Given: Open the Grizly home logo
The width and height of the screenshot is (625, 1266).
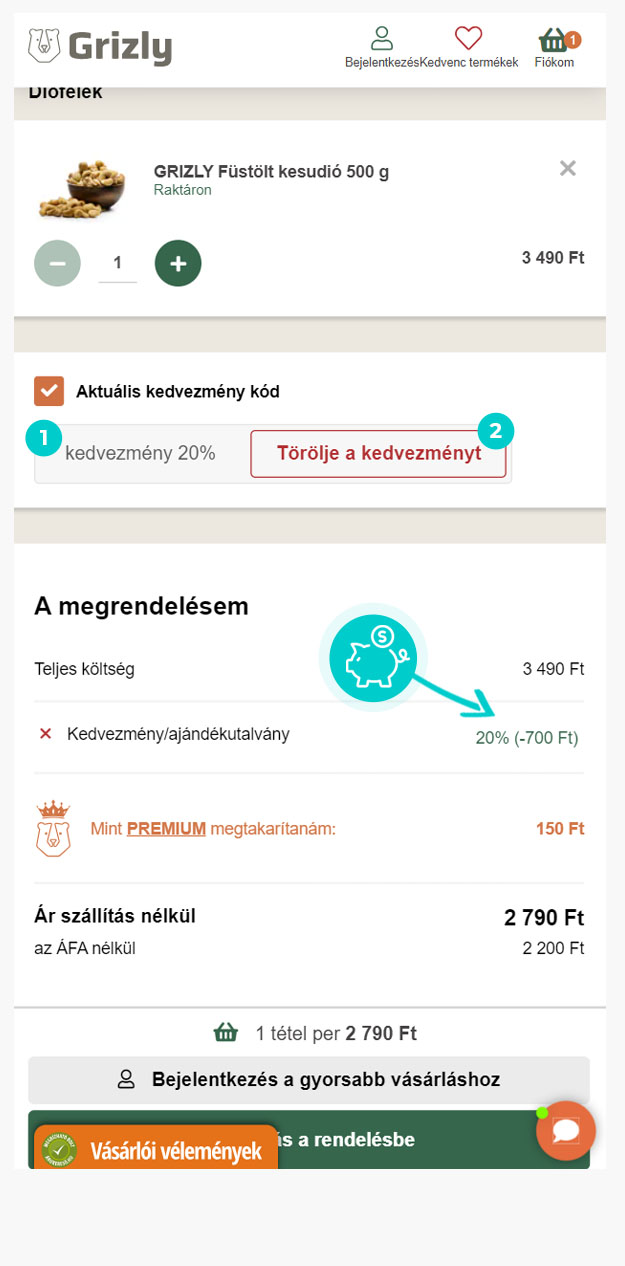Looking at the screenshot, I should pyautogui.click(x=100, y=47).
